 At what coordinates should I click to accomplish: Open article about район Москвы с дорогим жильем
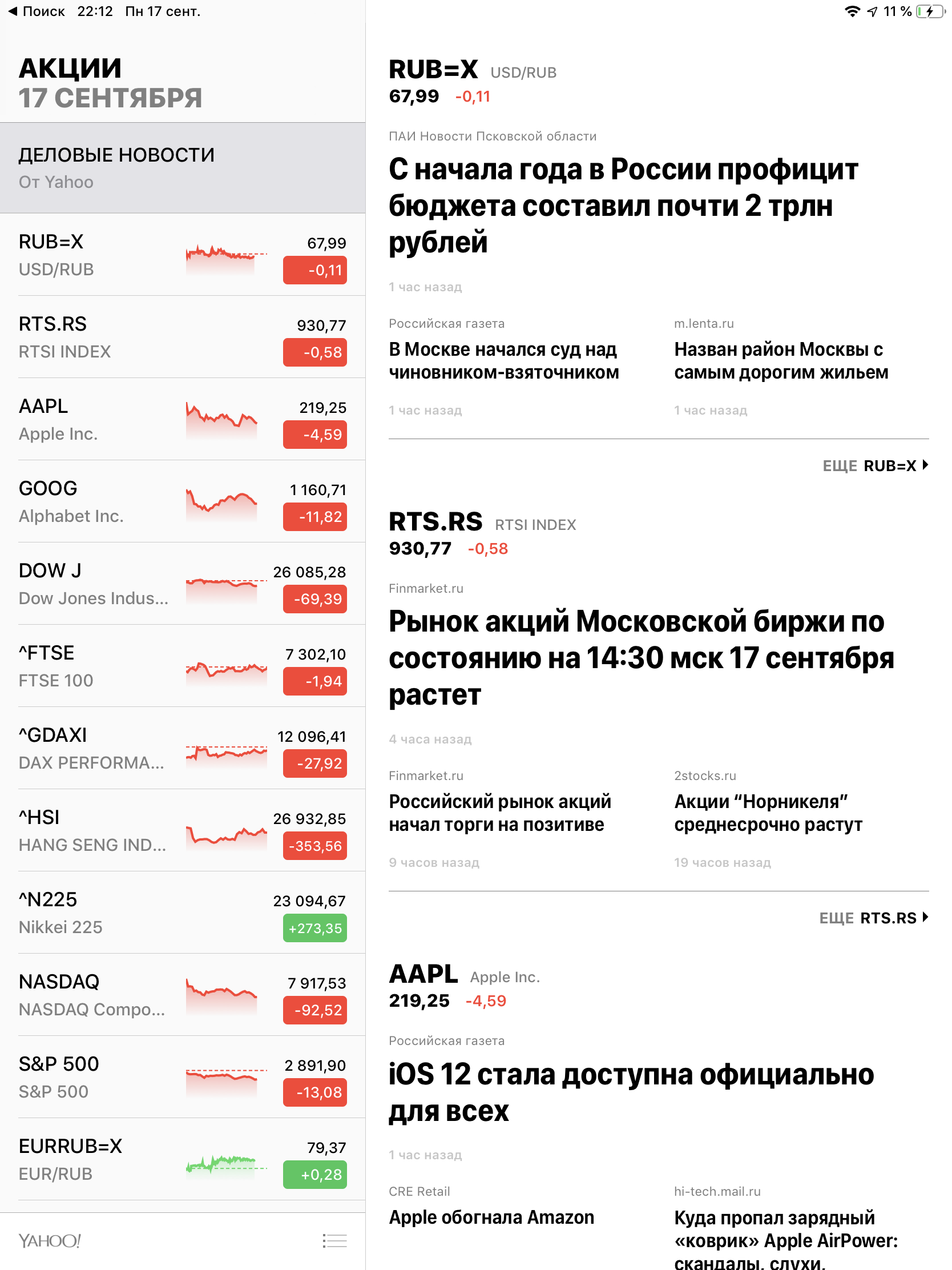click(x=780, y=360)
